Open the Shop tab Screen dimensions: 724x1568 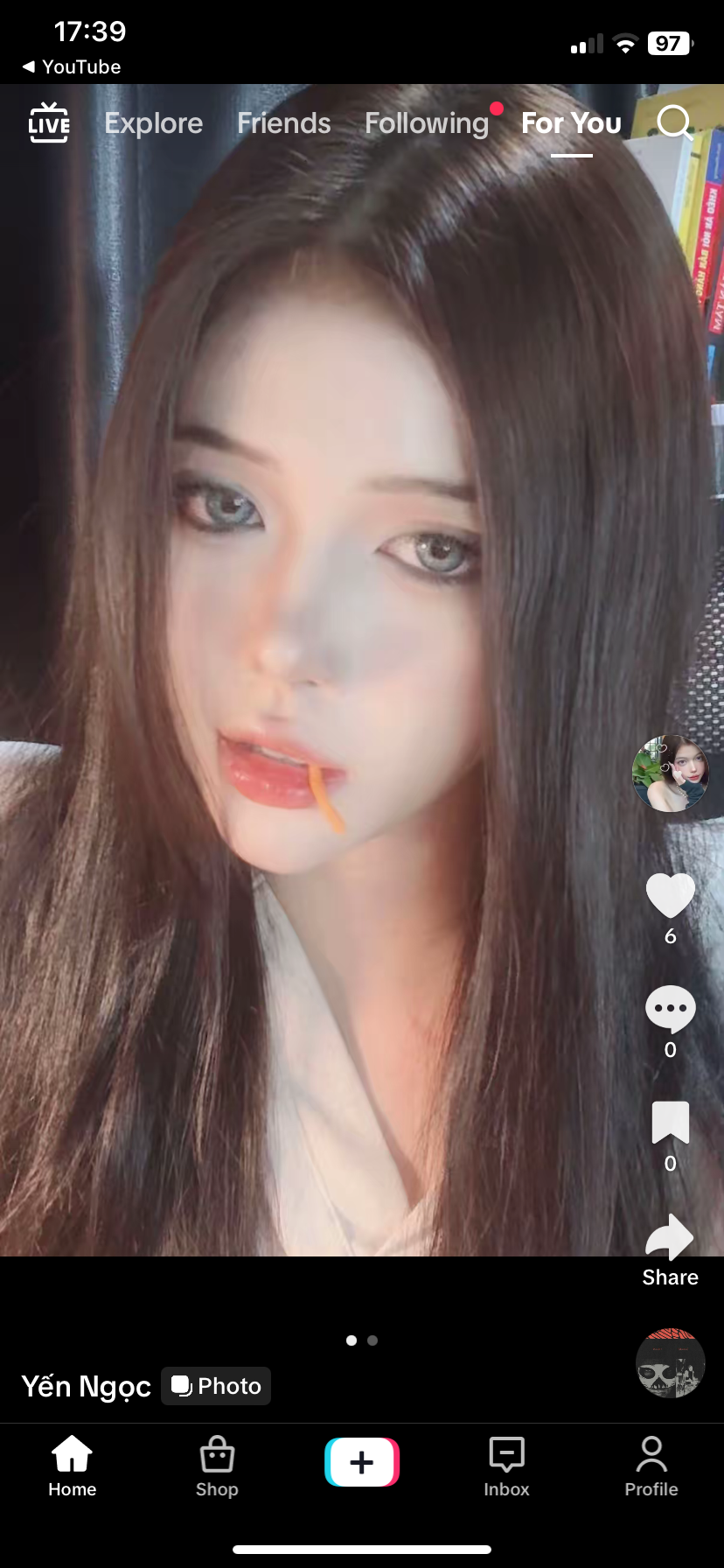[x=217, y=1463]
